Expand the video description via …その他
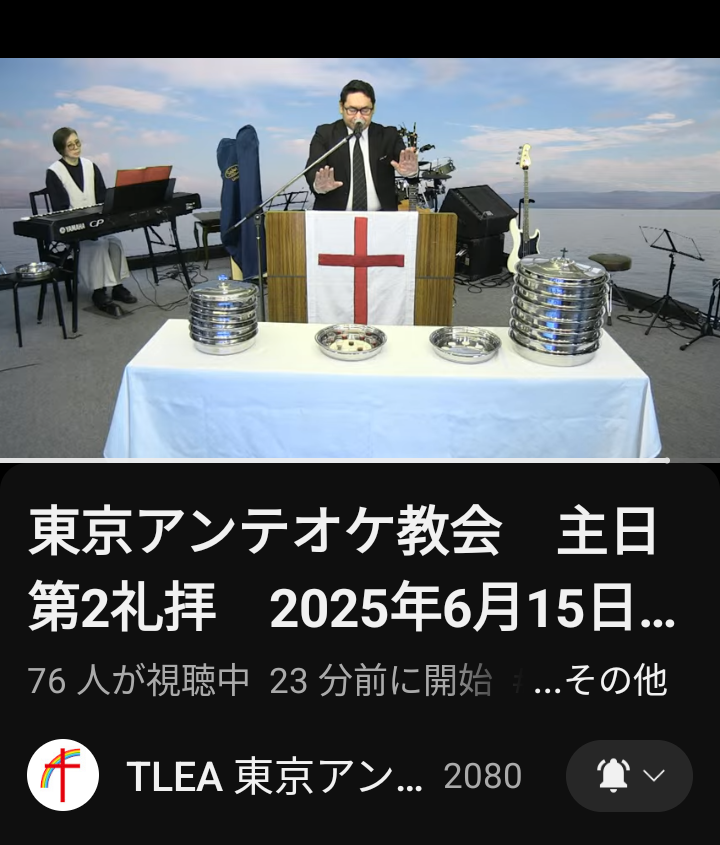 (601, 681)
